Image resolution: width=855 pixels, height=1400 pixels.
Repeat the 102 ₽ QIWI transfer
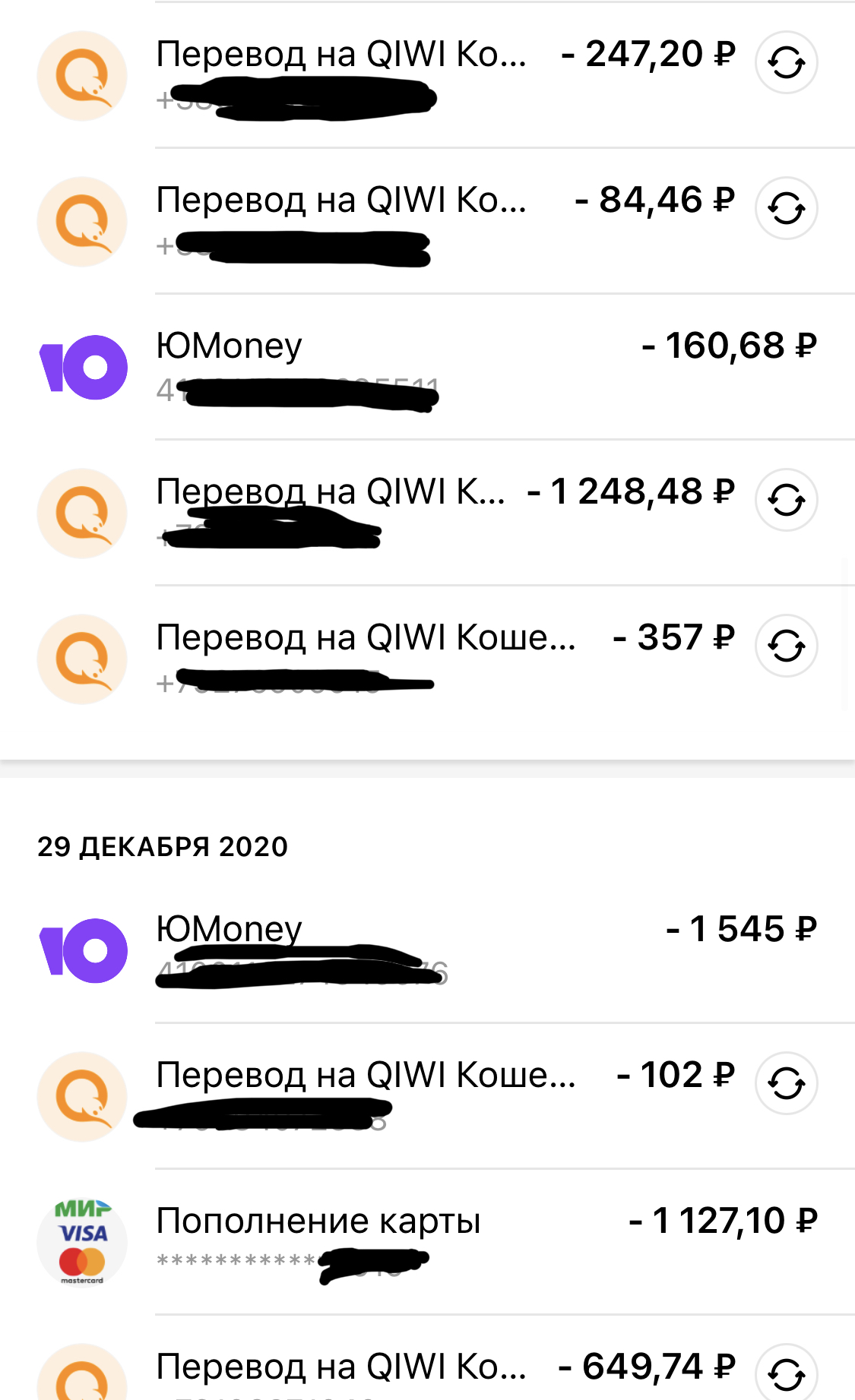[786, 1083]
